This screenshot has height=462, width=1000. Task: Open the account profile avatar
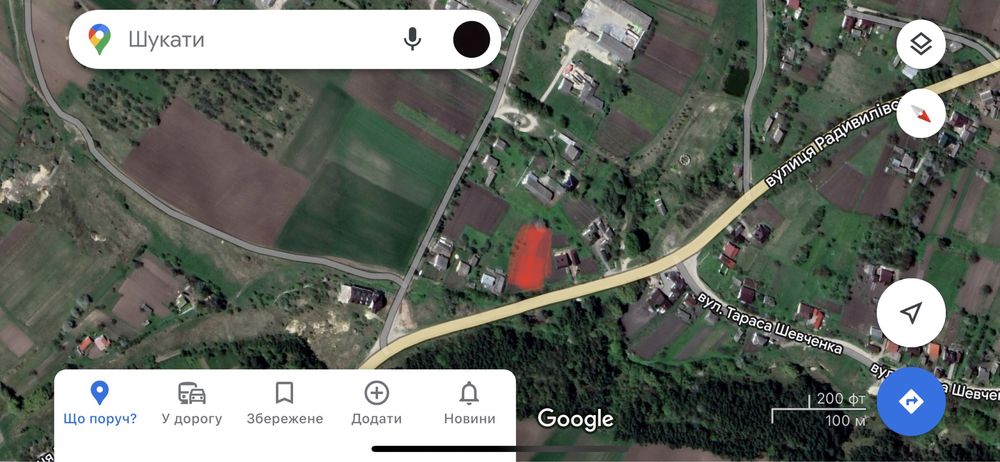471,40
